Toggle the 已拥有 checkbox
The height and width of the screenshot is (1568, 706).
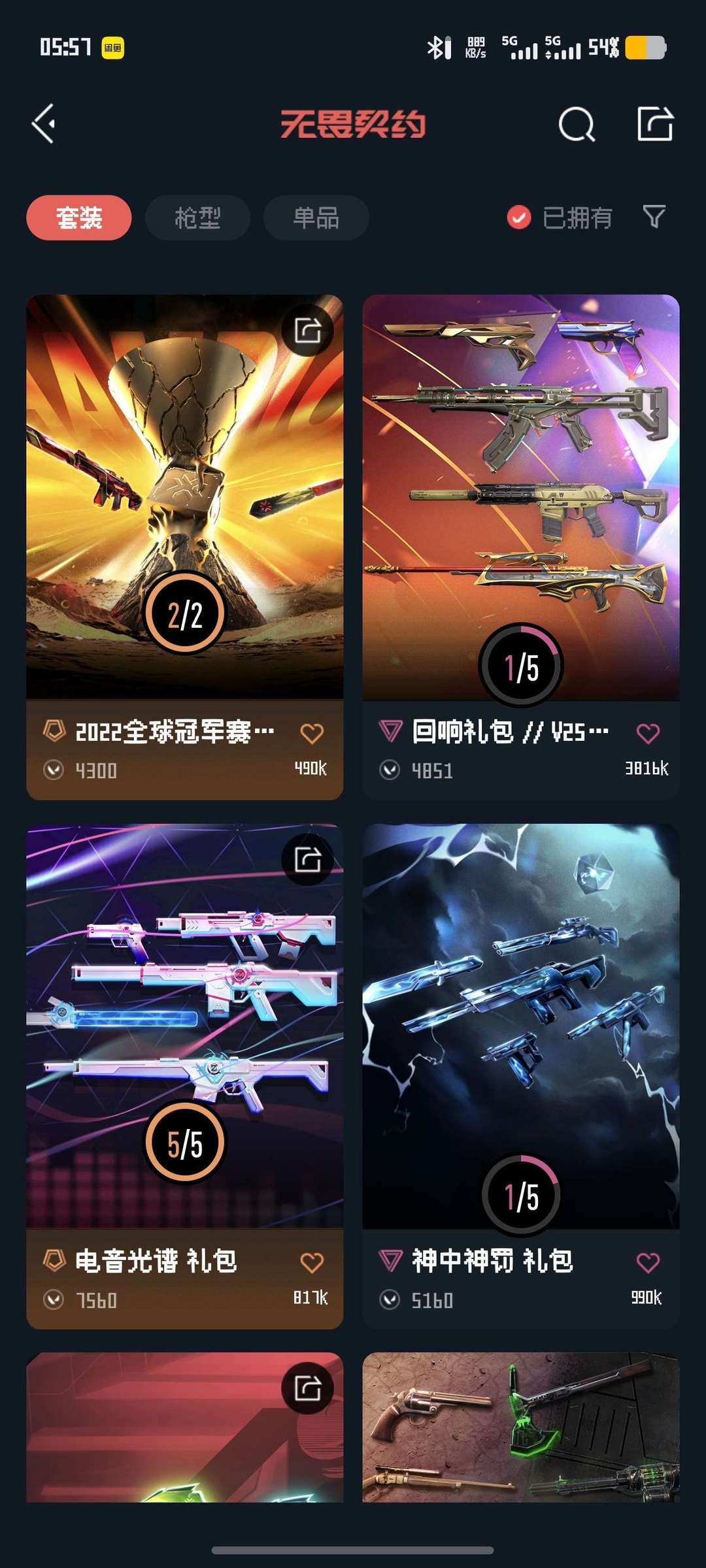520,218
